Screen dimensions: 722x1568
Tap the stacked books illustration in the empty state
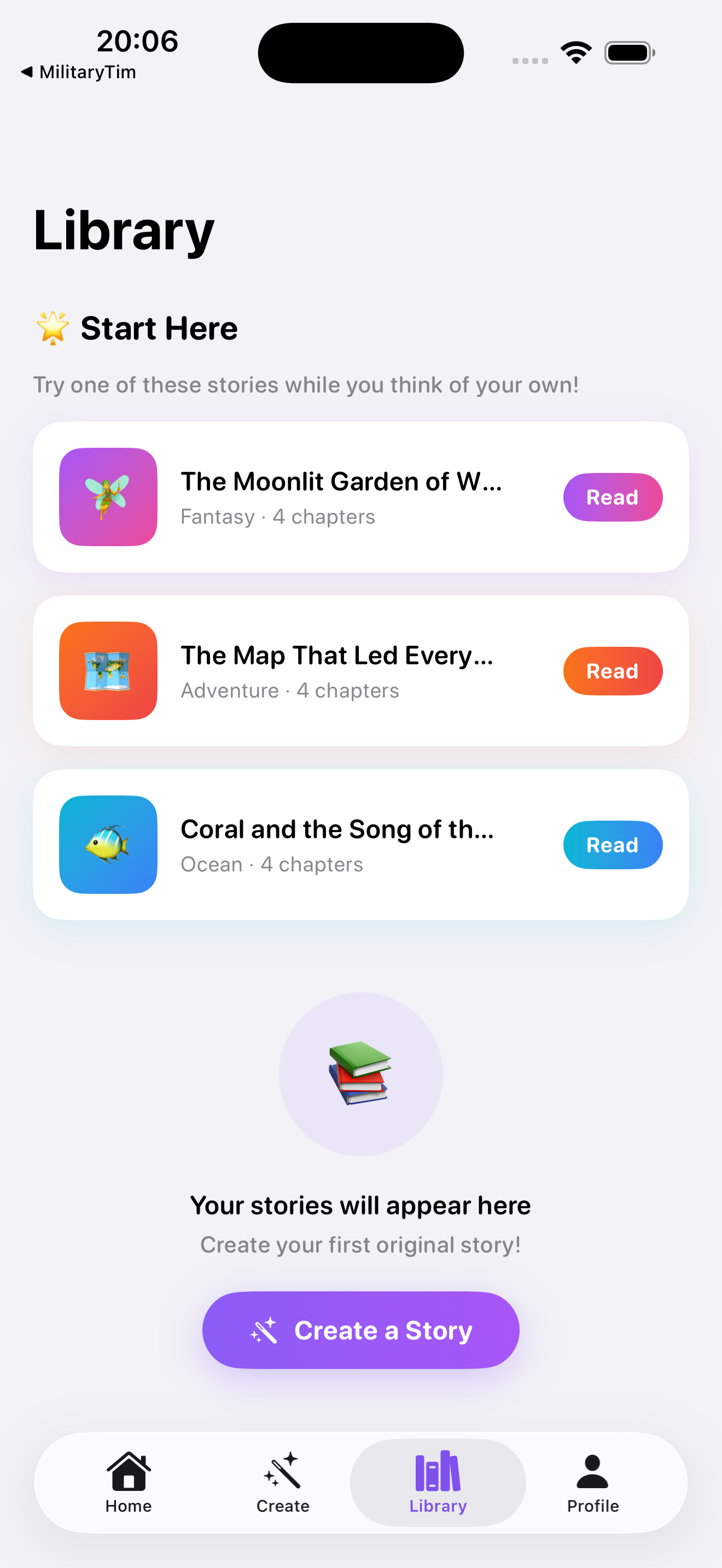(361, 1073)
